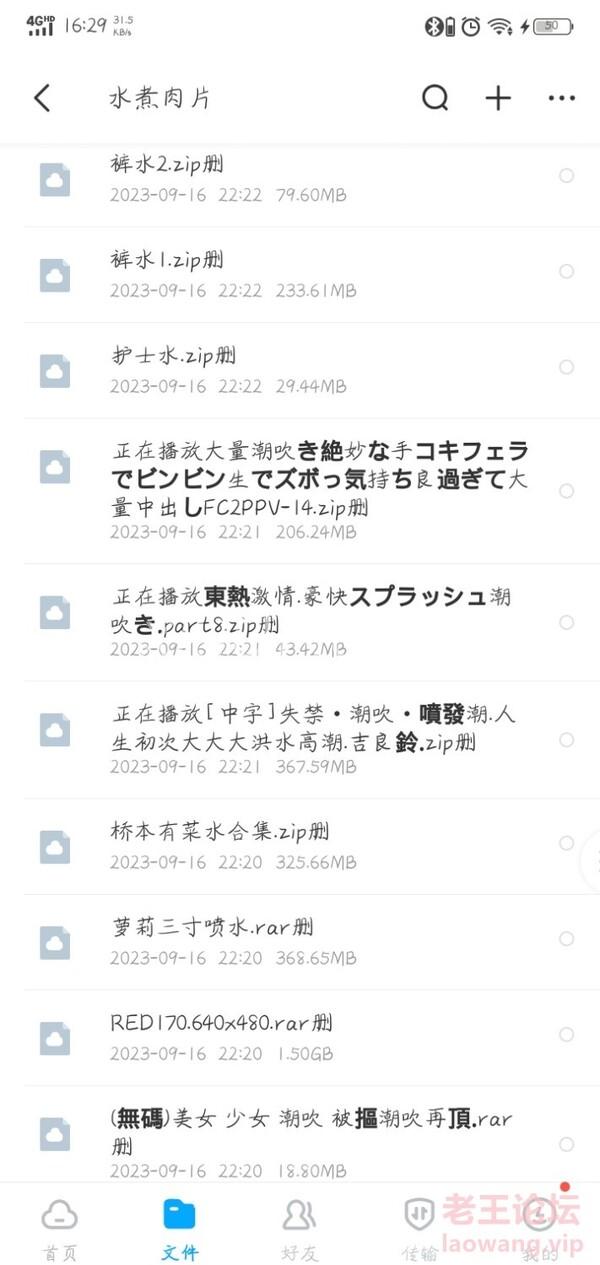This screenshot has width=600, height=1265.
Task: Open the file 裤水2.zip
Action: tap(300, 178)
